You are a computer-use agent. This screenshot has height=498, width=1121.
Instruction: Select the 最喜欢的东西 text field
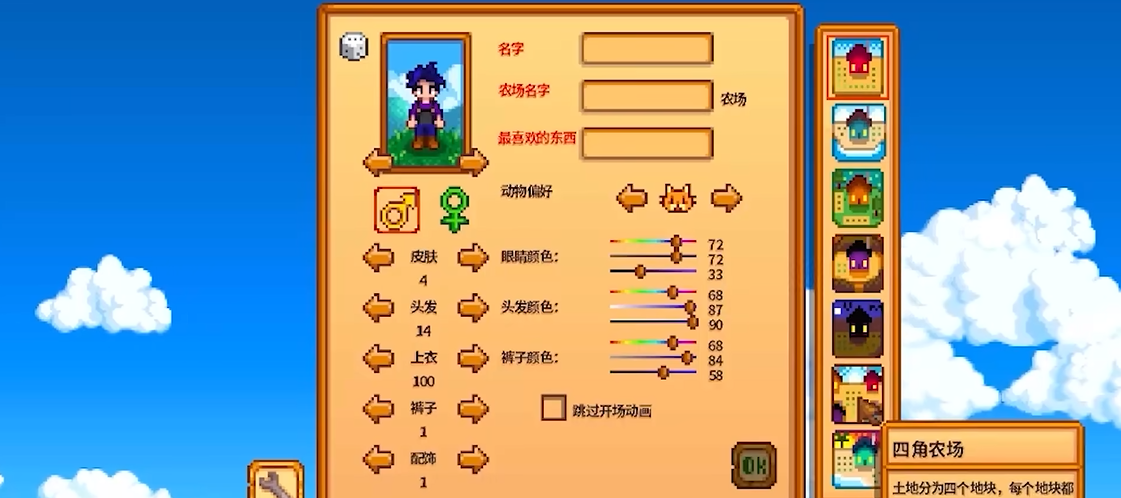point(647,144)
